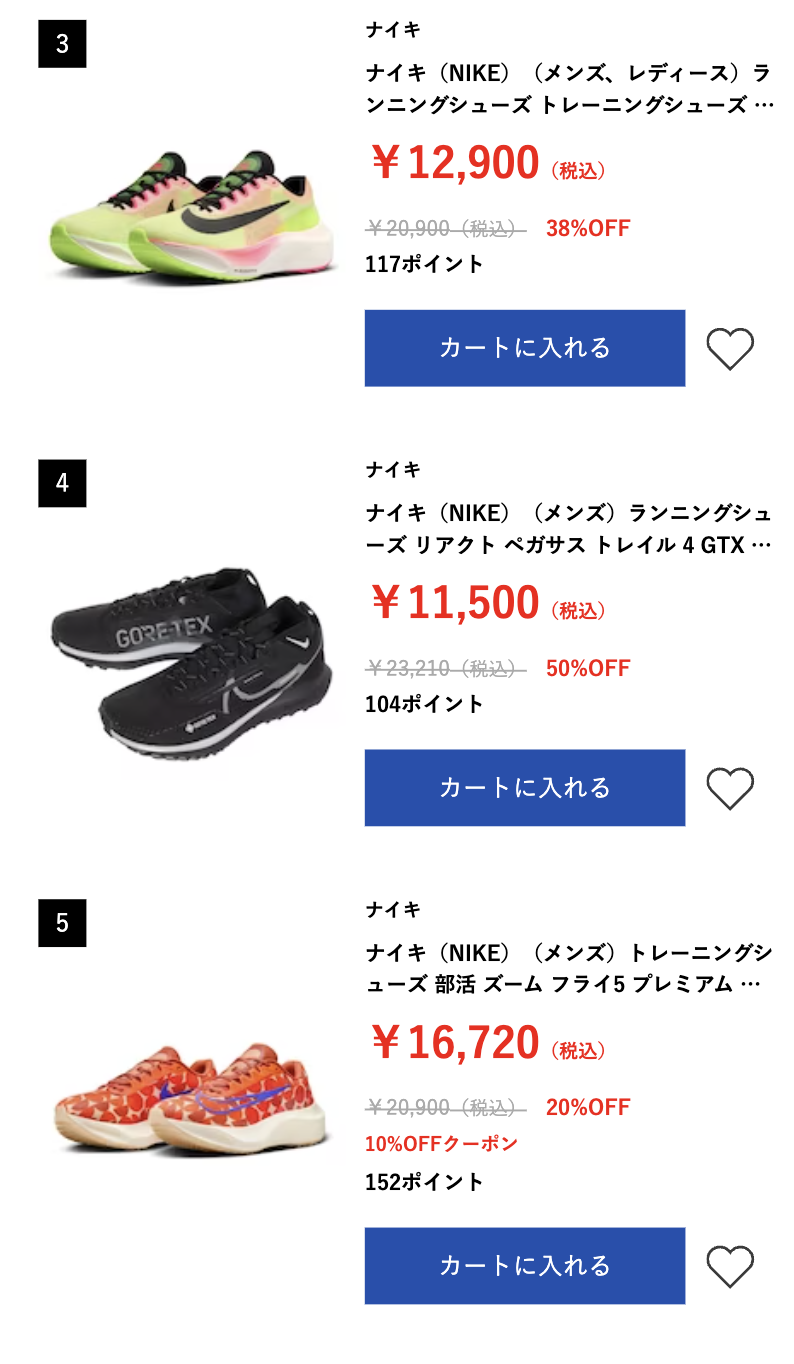
Task: Add the ¥16,720 Zoom Fly 5 to cart
Action: tap(524, 1265)
